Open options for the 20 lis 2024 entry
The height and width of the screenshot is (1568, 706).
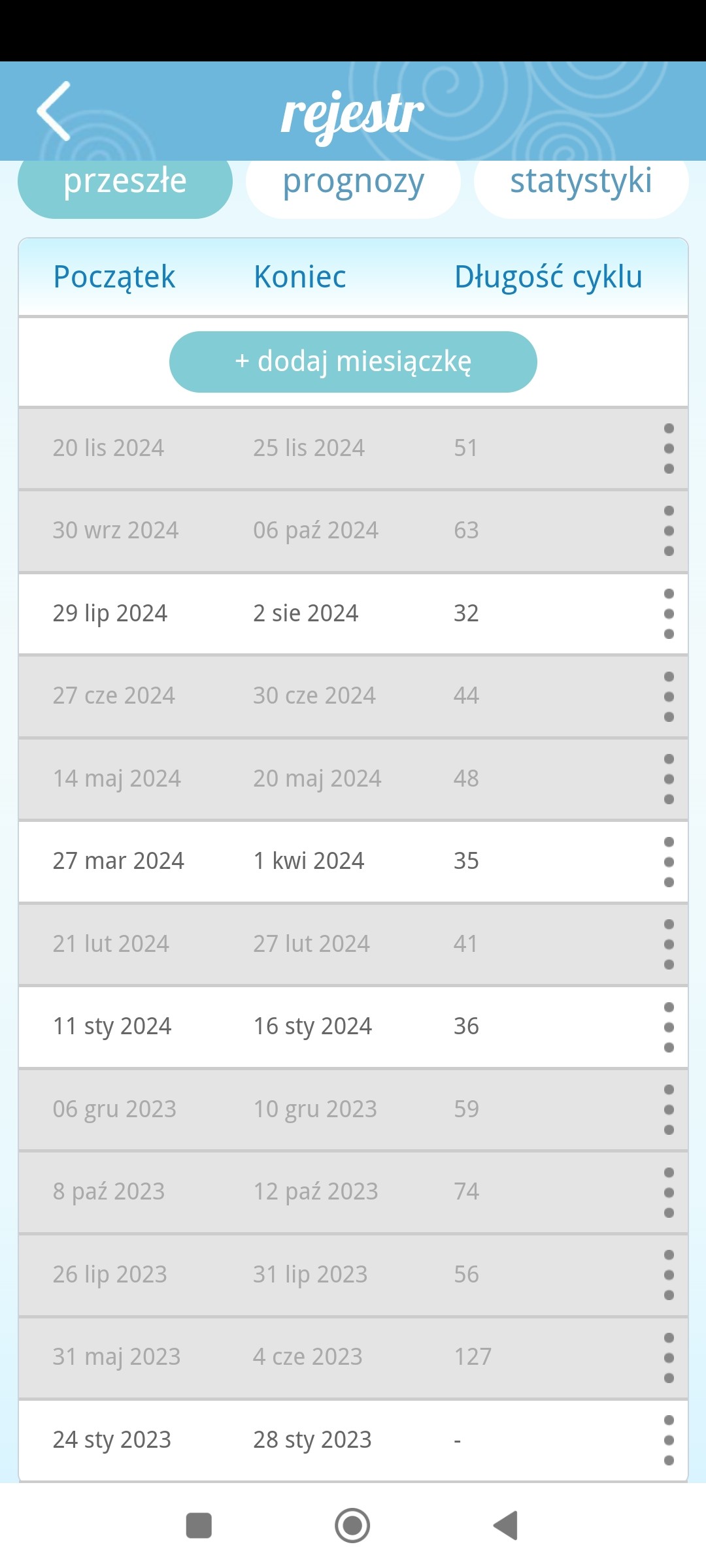pyautogui.click(x=669, y=448)
